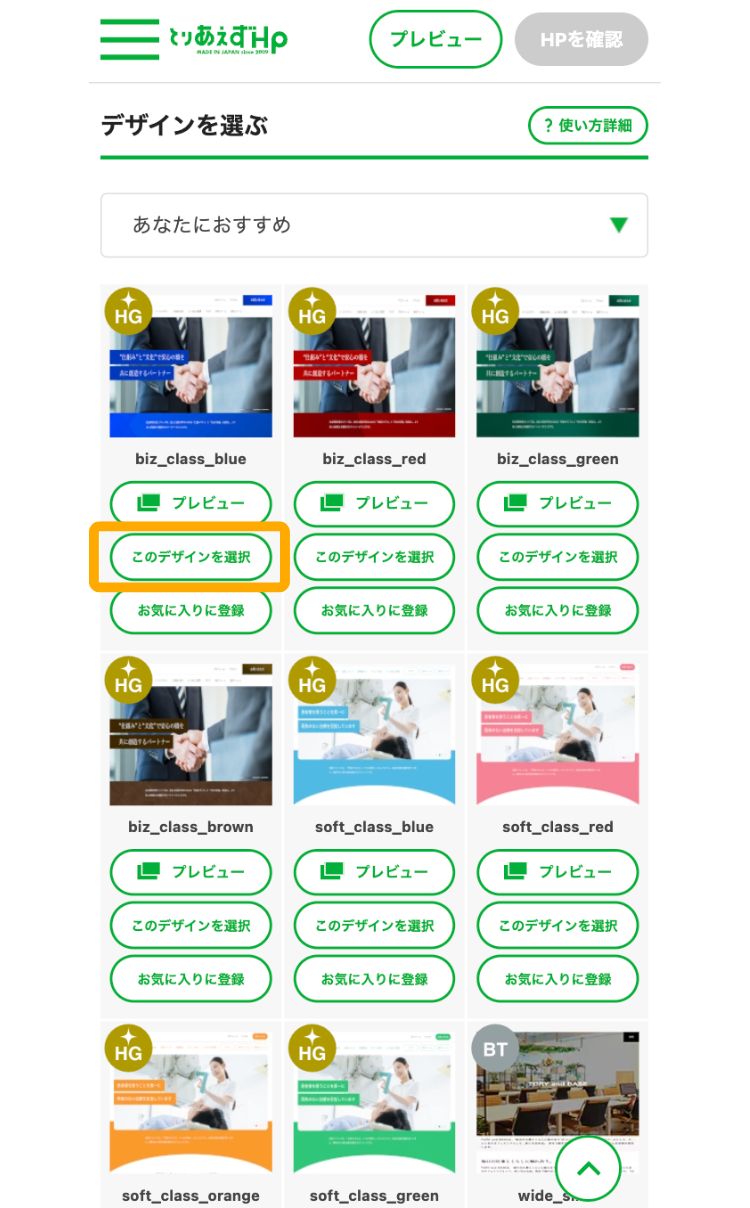Open the soft_class_orange design thumbnail
750x1208 pixels.
(x=190, y=1100)
